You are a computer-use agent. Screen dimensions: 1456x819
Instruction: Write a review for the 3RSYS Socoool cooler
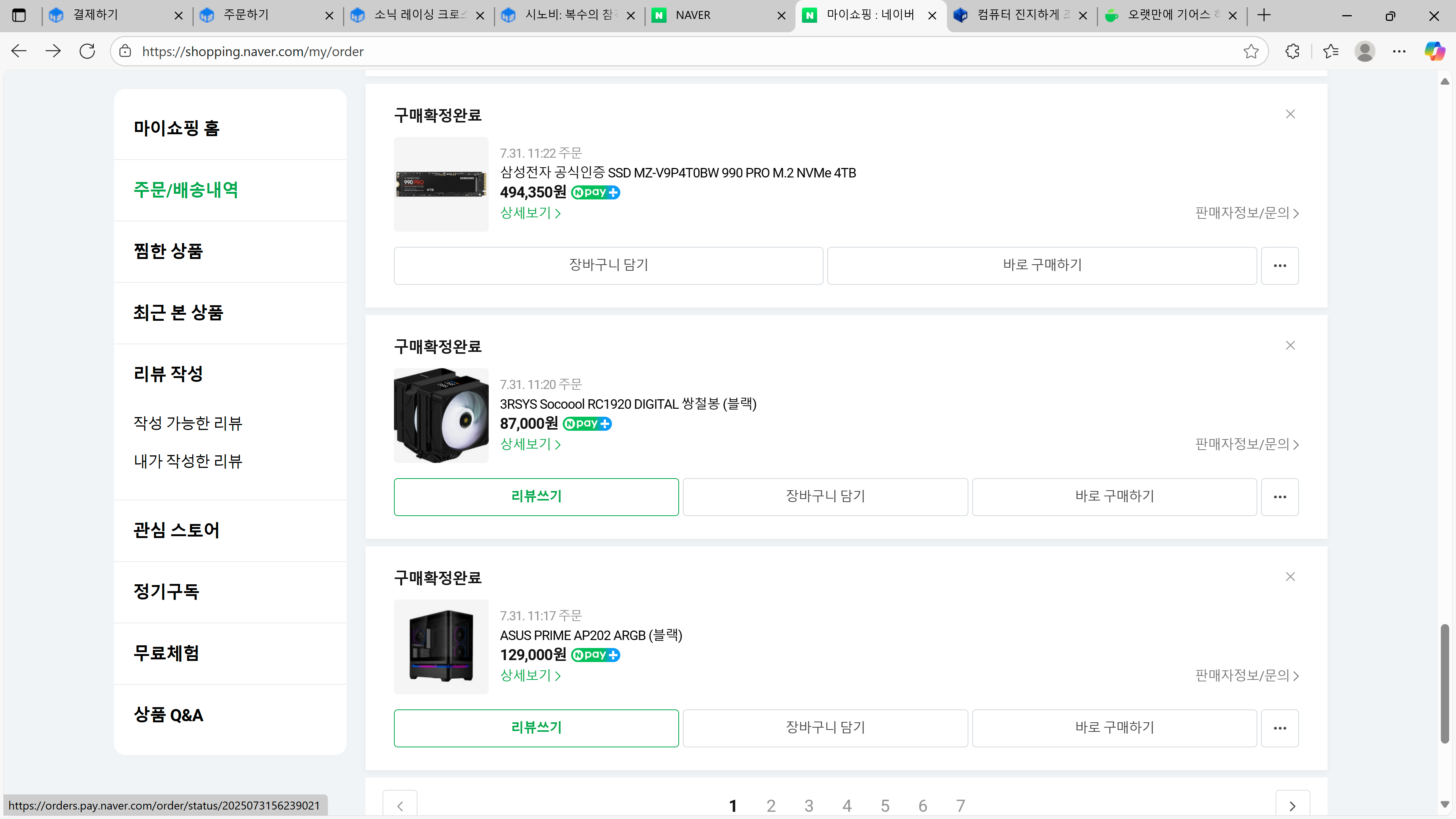click(536, 496)
